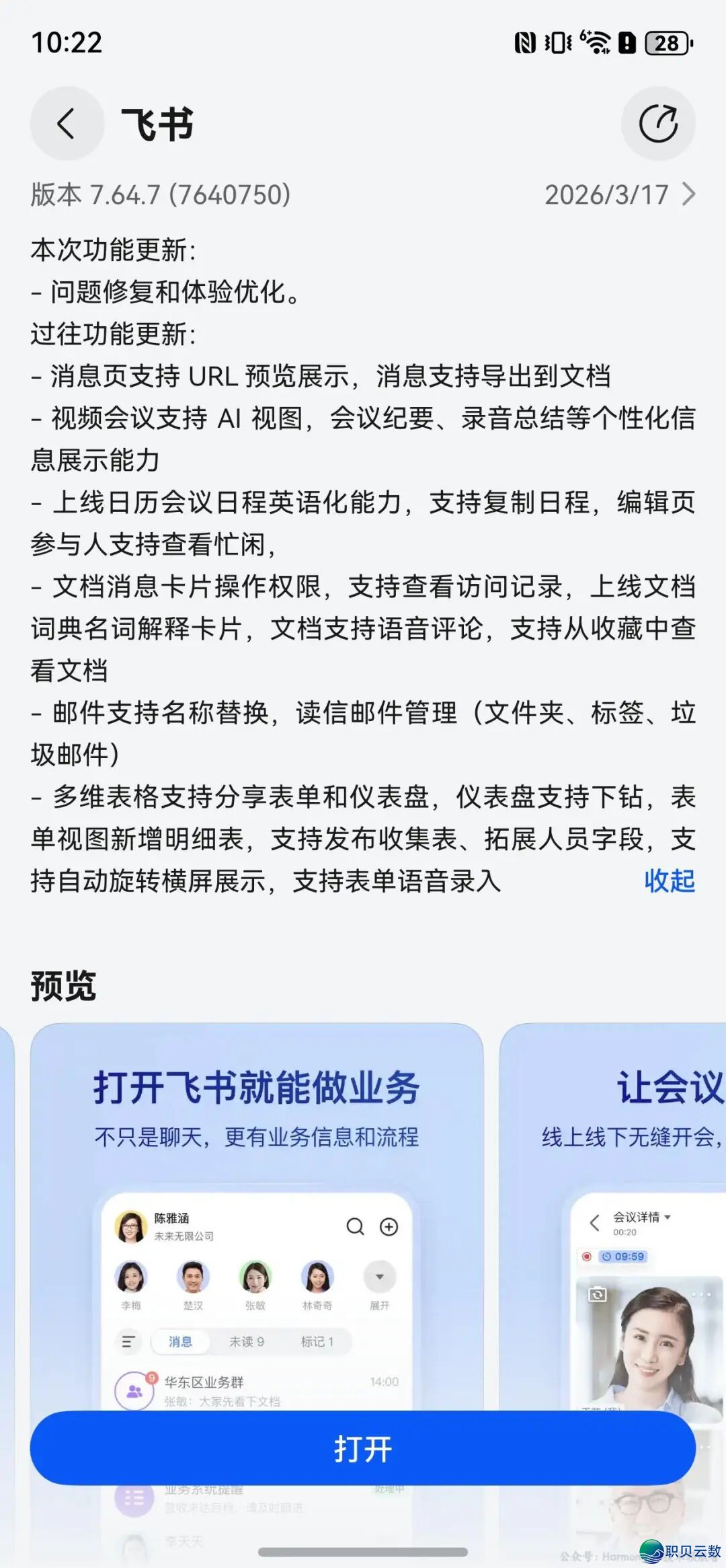726x1568 pixels.
Task: View the 打开飞书就能做业务 preview screenshot
Action: (256, 1211)
